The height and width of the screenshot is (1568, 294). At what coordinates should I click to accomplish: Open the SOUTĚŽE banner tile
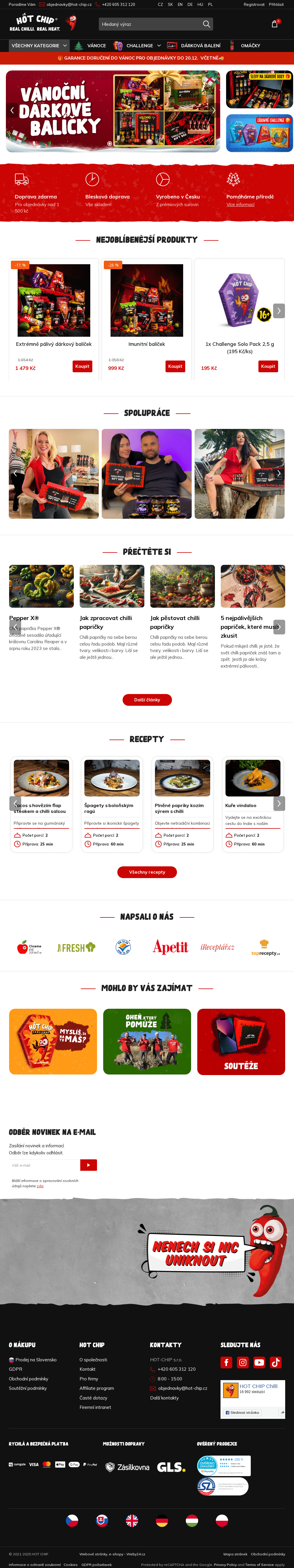pos(241,1042)
